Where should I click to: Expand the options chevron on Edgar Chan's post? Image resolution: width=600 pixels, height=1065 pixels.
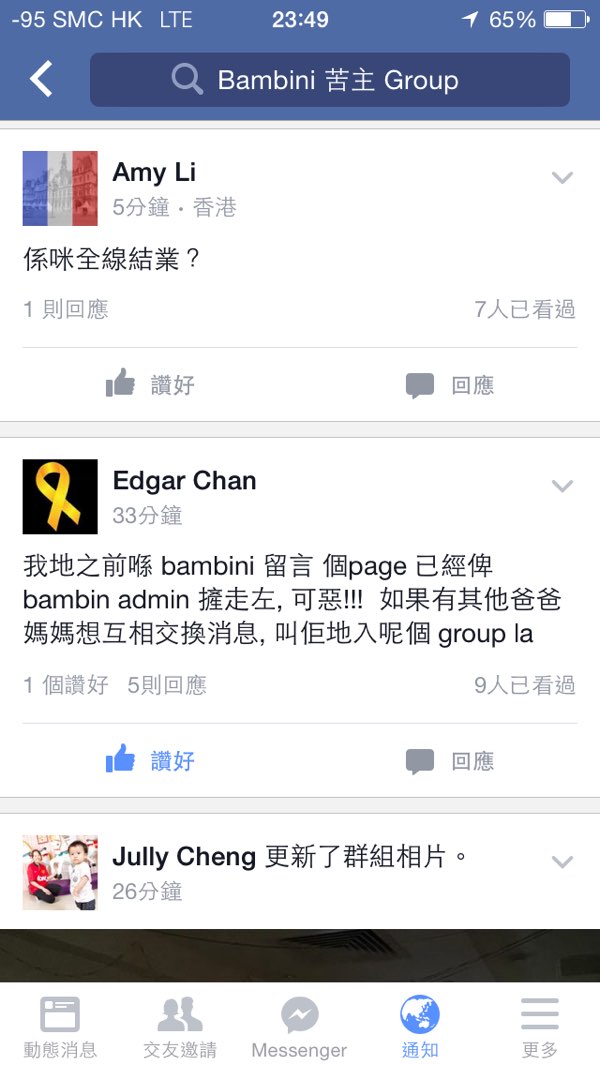(562, 486)
